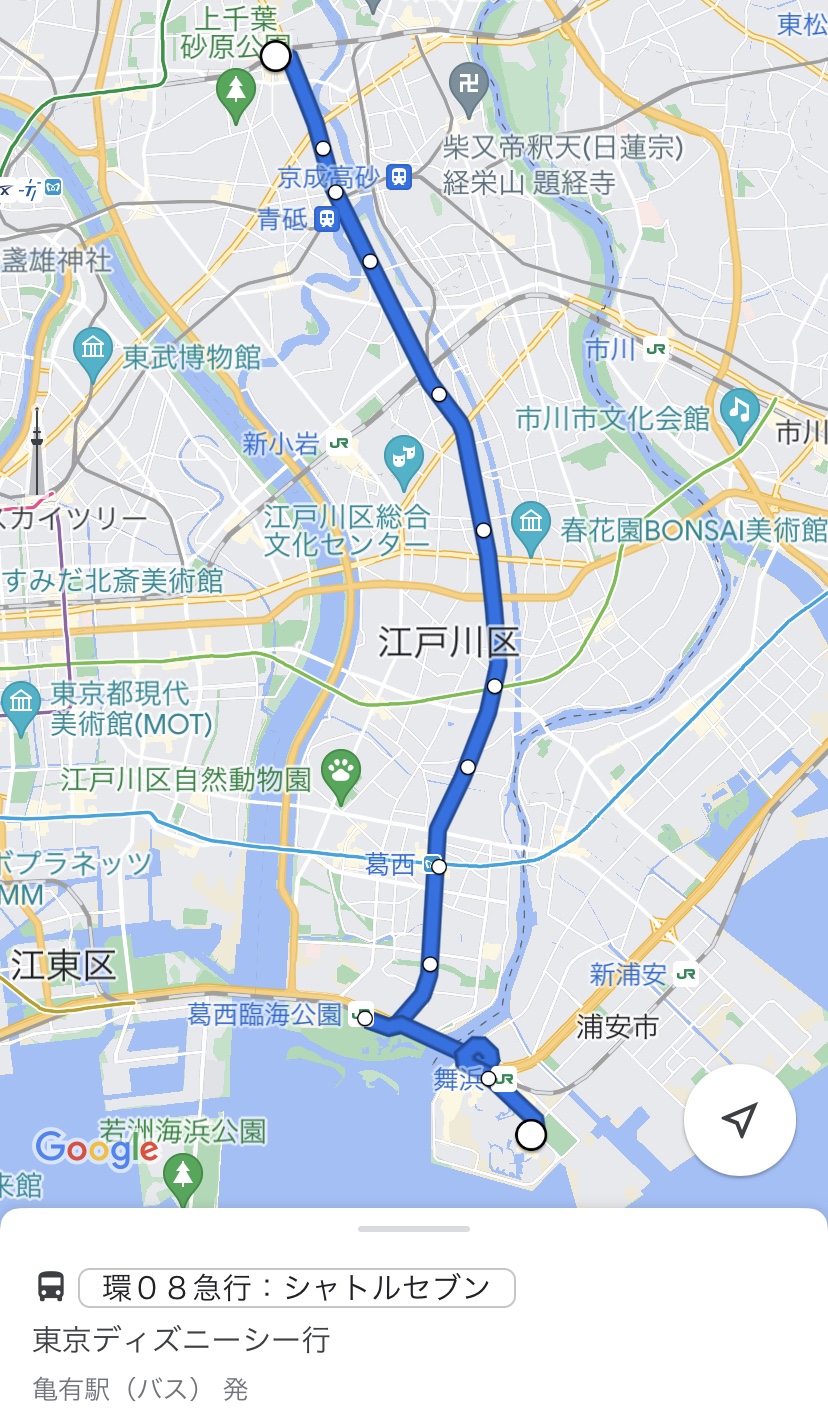Tap the compass location arrow button
Screen dimensions: 828x1426
[739, 1120]
